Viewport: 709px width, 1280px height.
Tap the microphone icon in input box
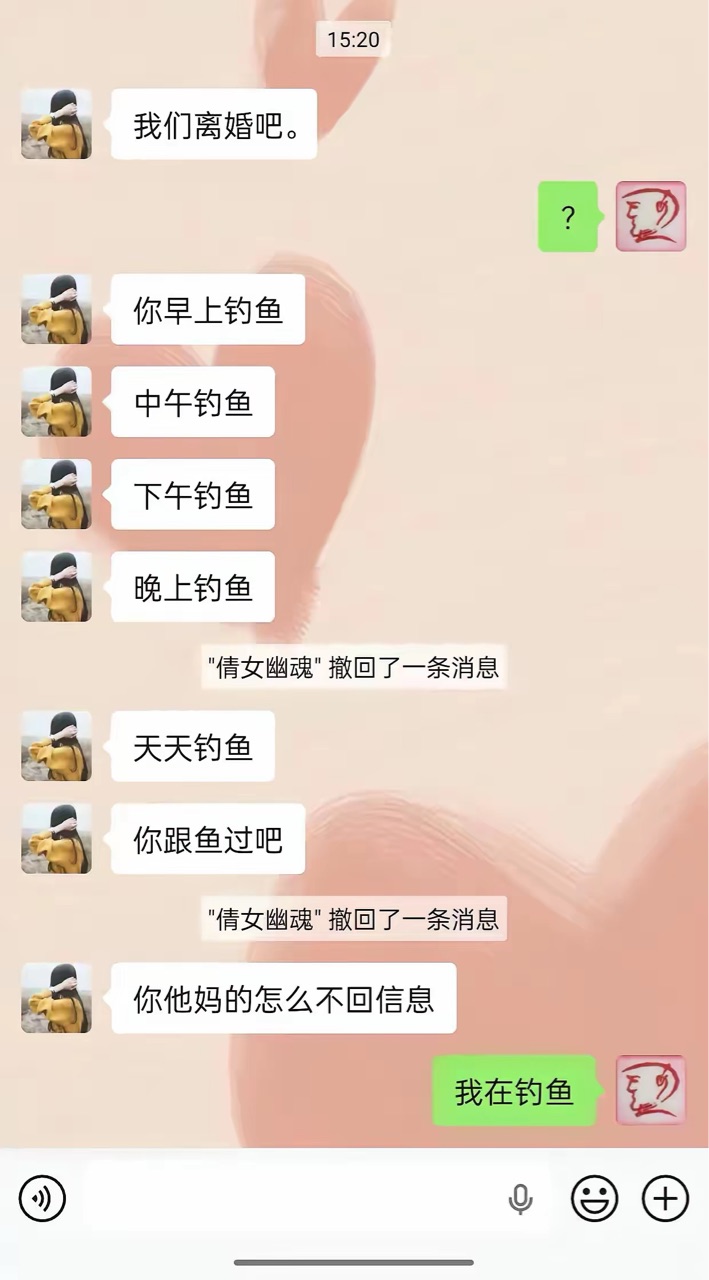[520, 1198]
